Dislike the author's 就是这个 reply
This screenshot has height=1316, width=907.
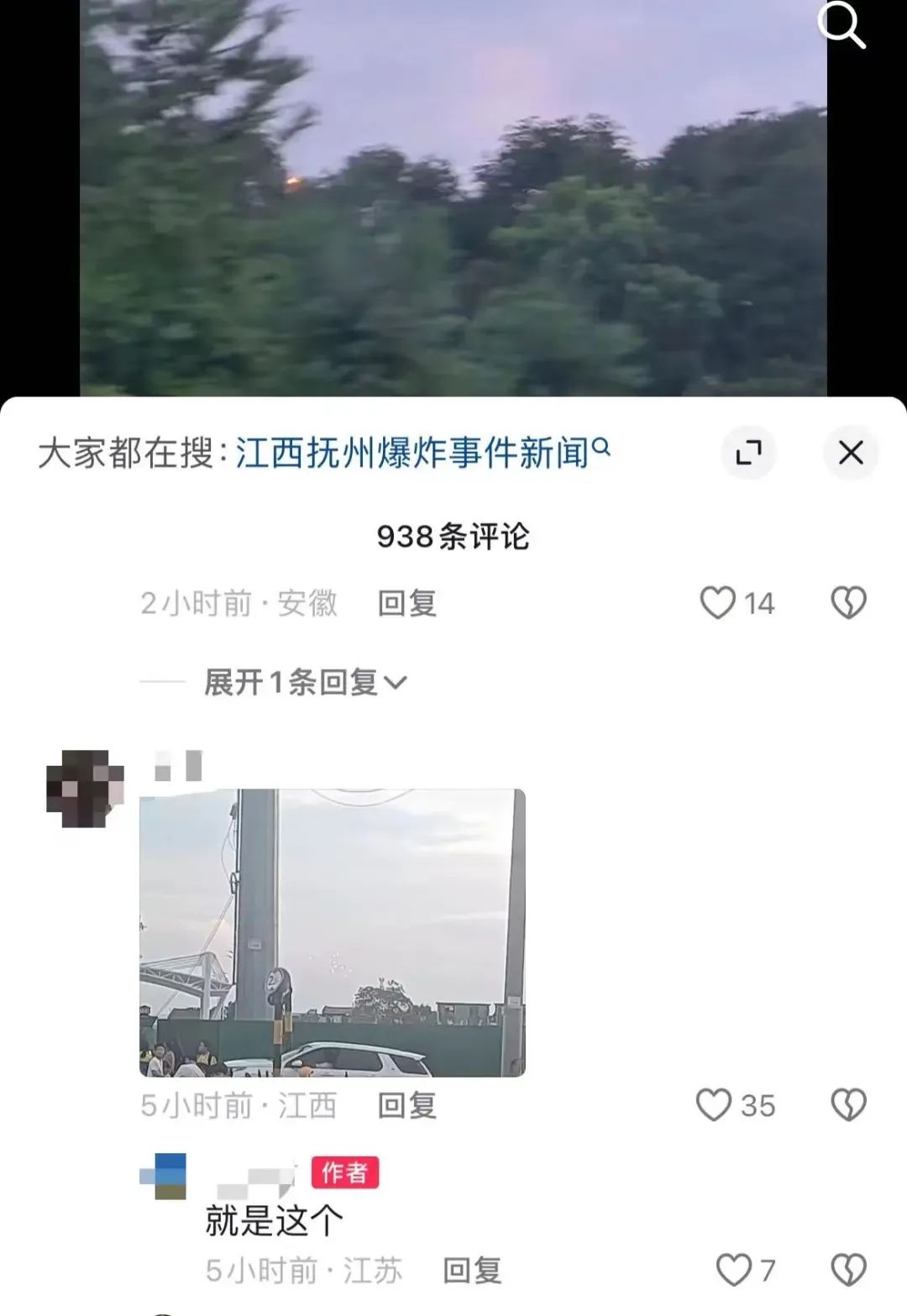(848, 1270)
